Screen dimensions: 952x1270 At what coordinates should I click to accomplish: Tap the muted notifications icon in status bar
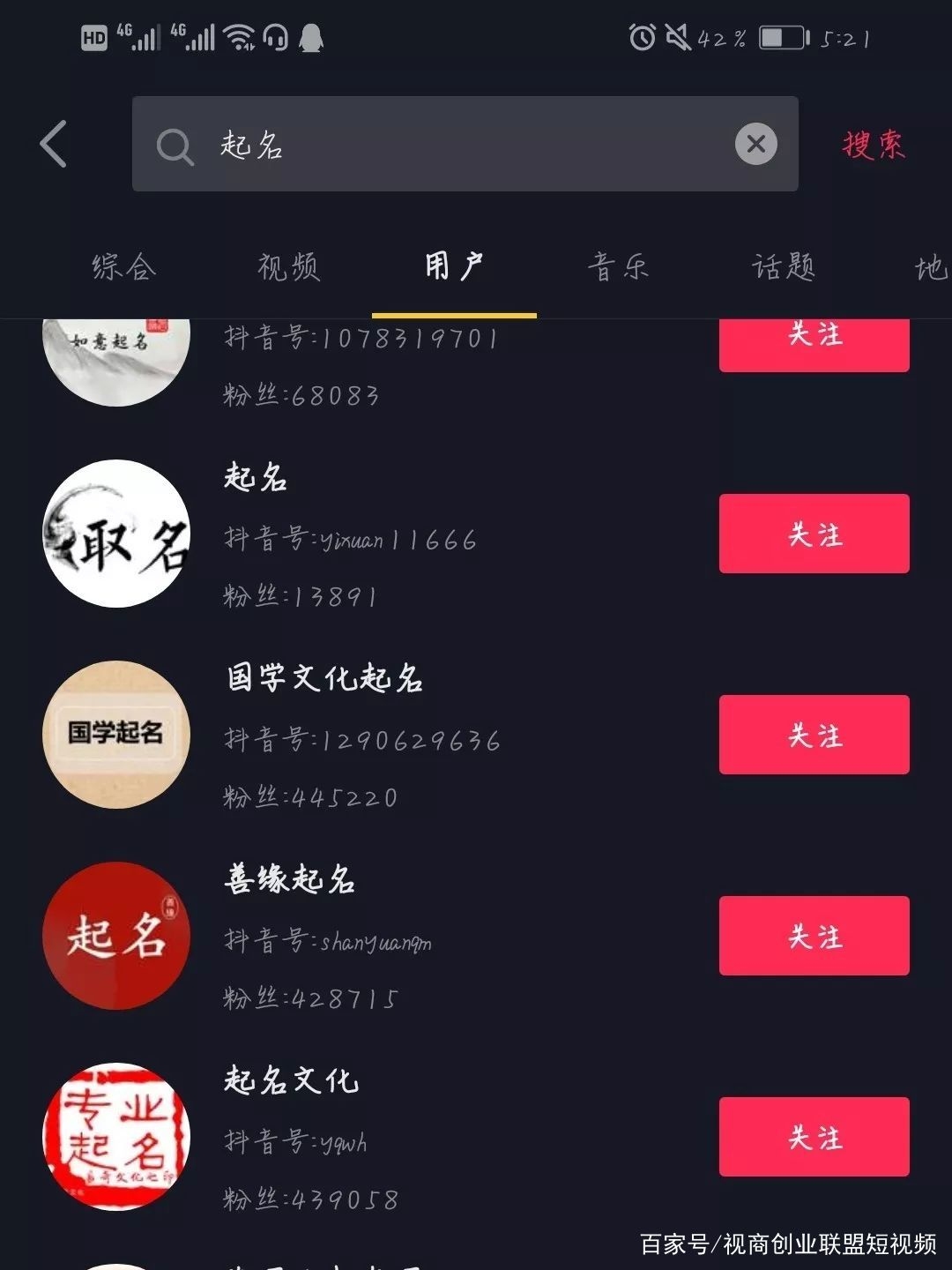(x=677, y=35)
